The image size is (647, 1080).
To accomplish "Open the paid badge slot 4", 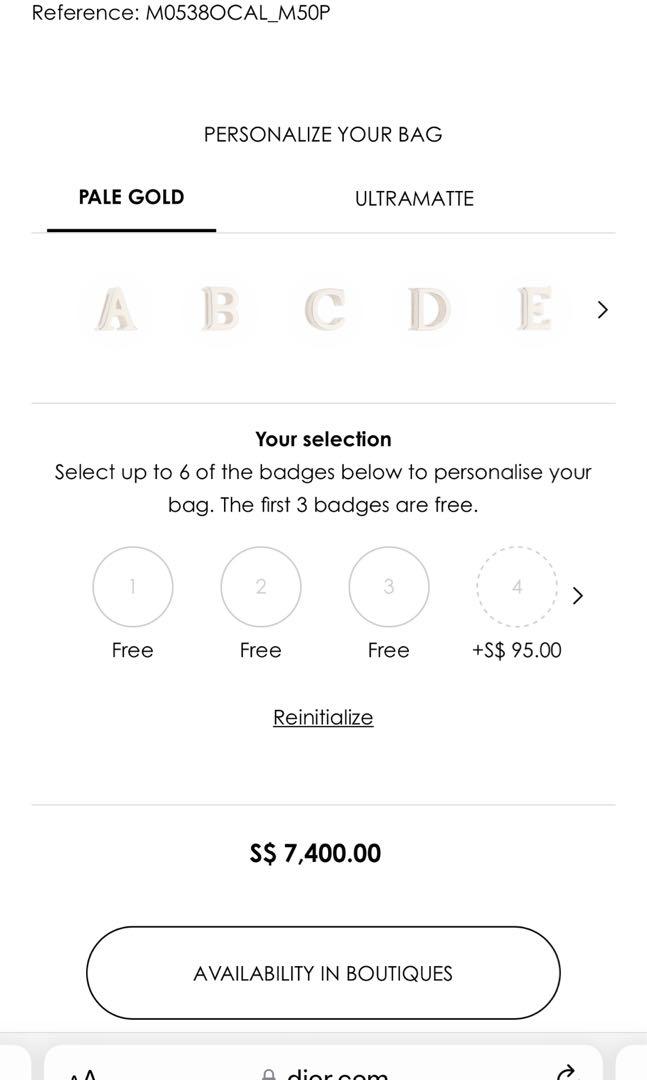I will (x=517, y=587).
